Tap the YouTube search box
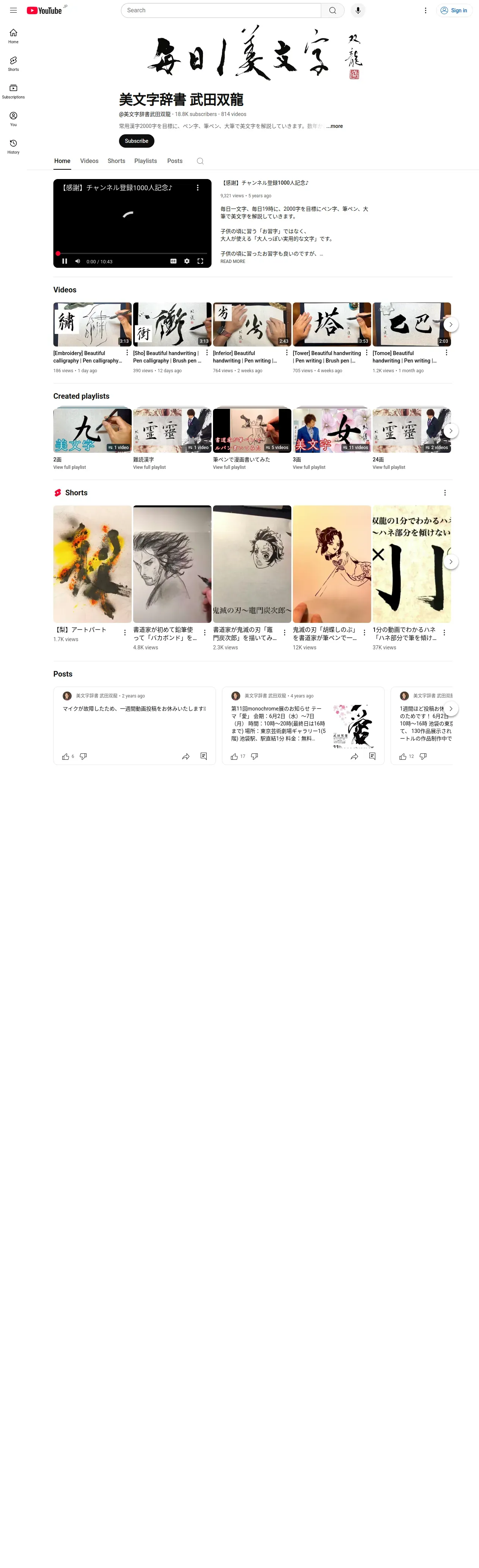The height and width of the screenshot is (1568, 479). (221, 10)
